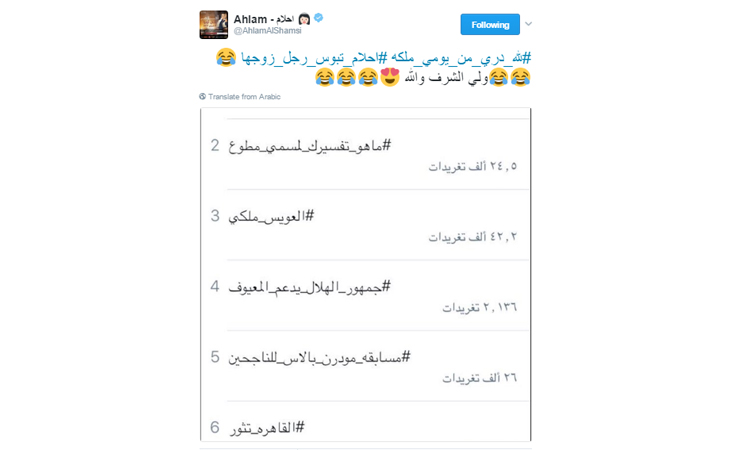Tap the Following button

[490, 24]
